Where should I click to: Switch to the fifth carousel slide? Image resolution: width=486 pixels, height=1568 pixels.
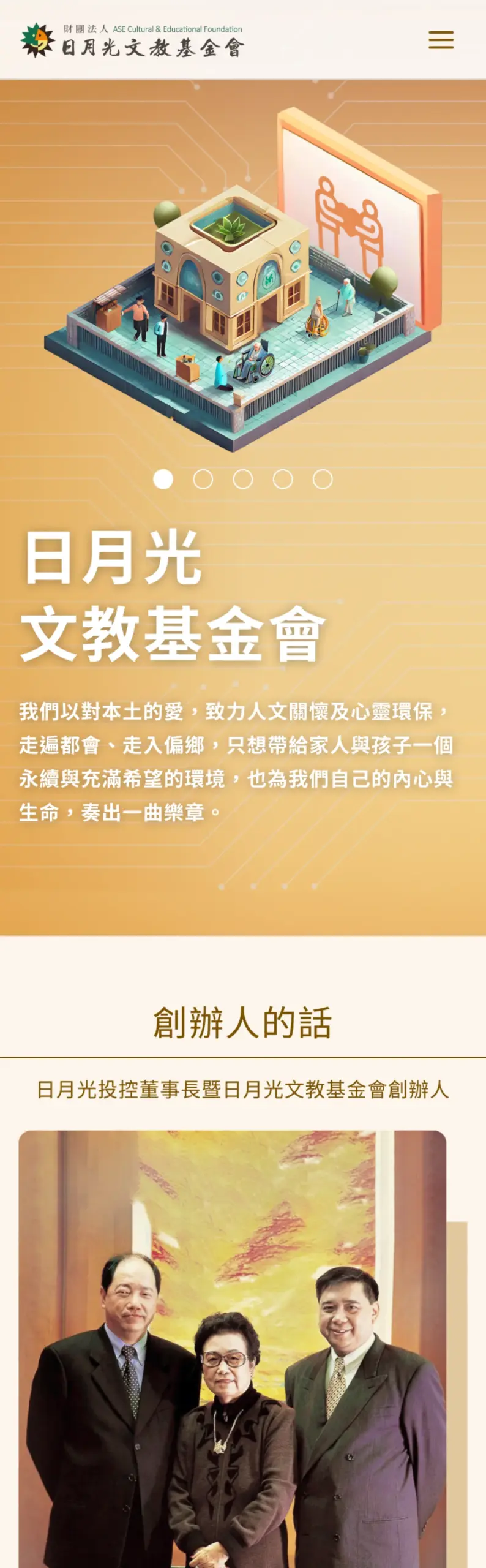323,479
